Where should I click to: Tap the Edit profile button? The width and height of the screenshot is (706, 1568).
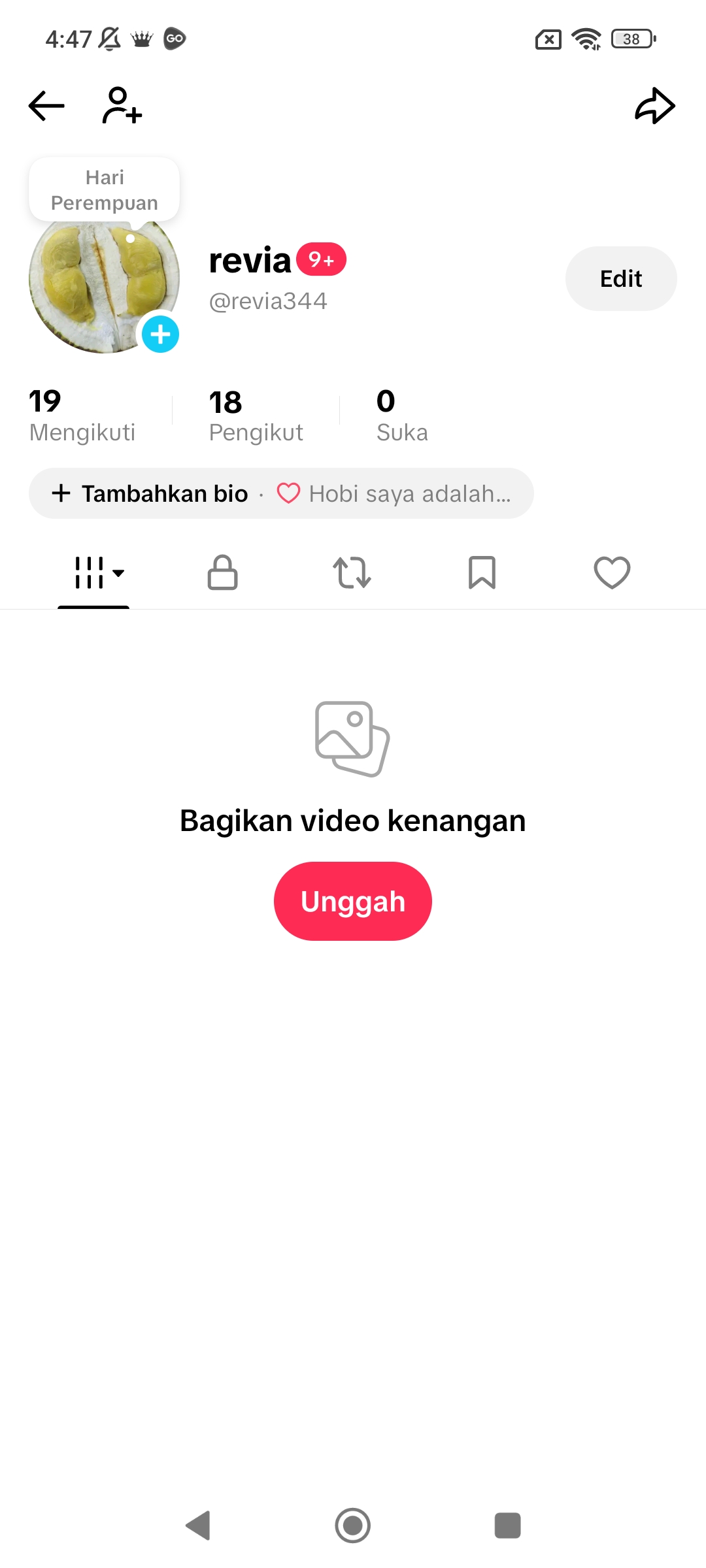(620, 279)
